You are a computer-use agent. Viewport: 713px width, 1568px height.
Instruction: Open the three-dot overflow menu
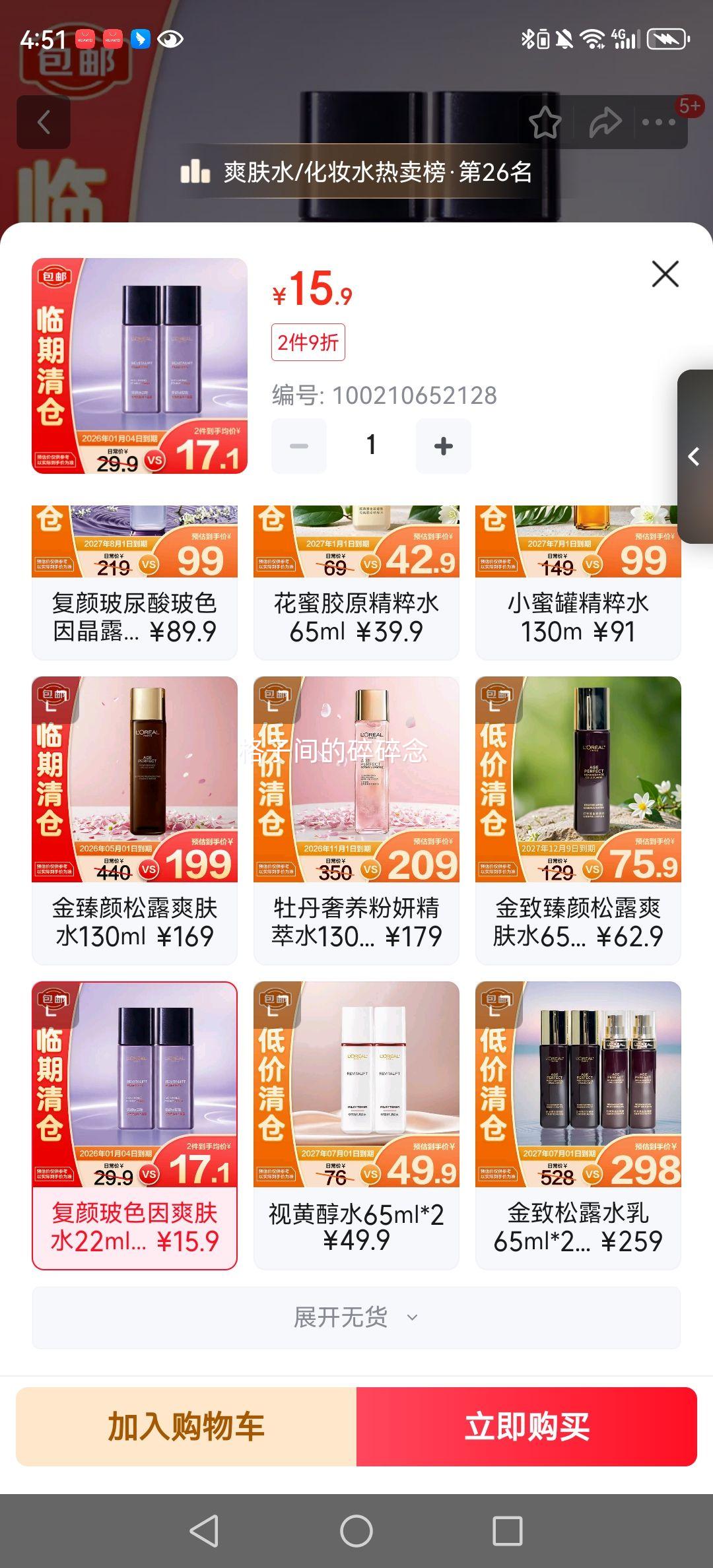pyautogui.click(x=658, y=123)
